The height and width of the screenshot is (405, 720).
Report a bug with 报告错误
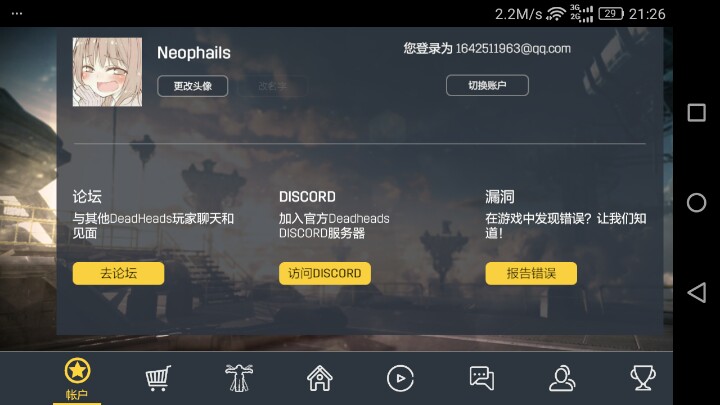pyautogui.click(x=531, y=273)
